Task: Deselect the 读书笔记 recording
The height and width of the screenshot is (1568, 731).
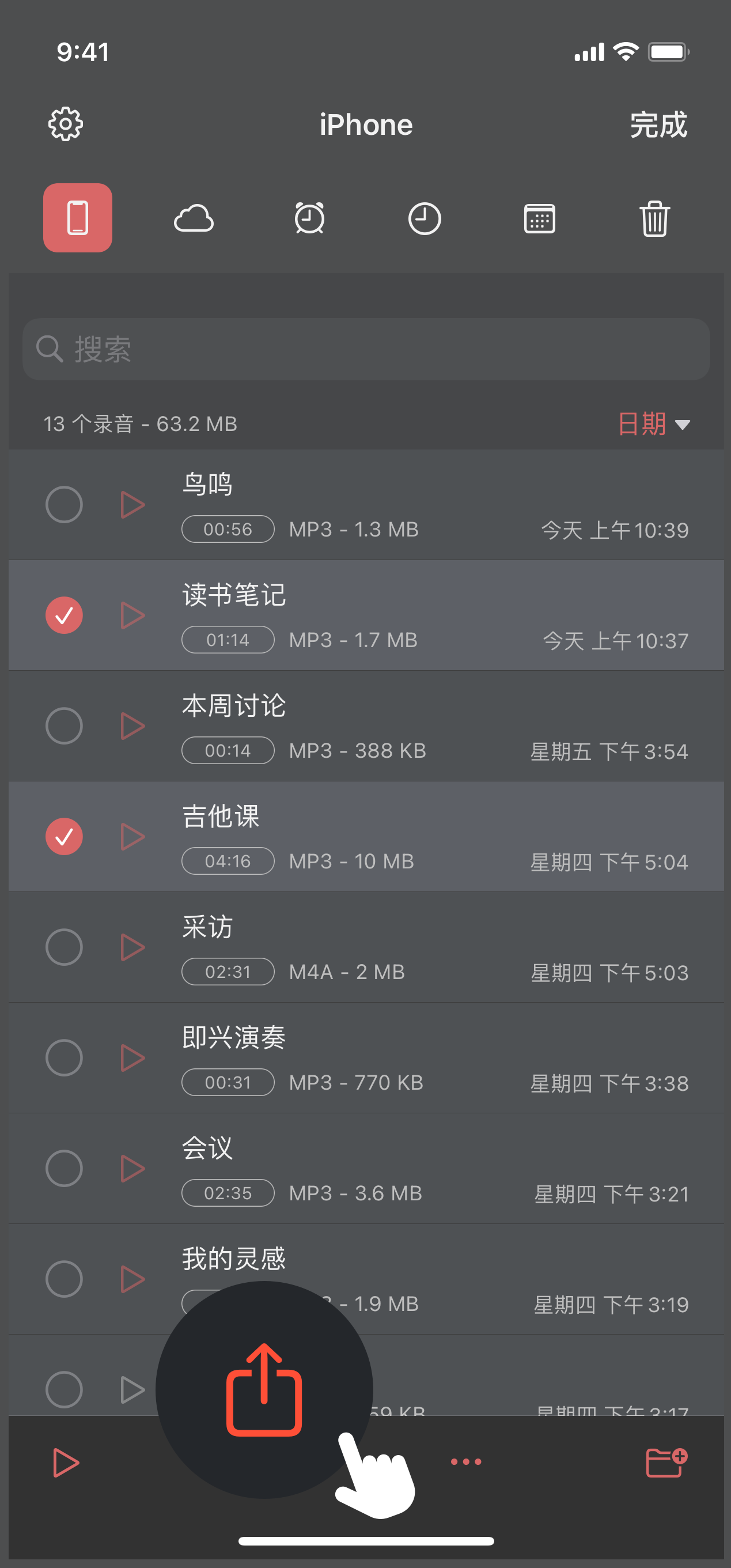Action: [64, 615]
